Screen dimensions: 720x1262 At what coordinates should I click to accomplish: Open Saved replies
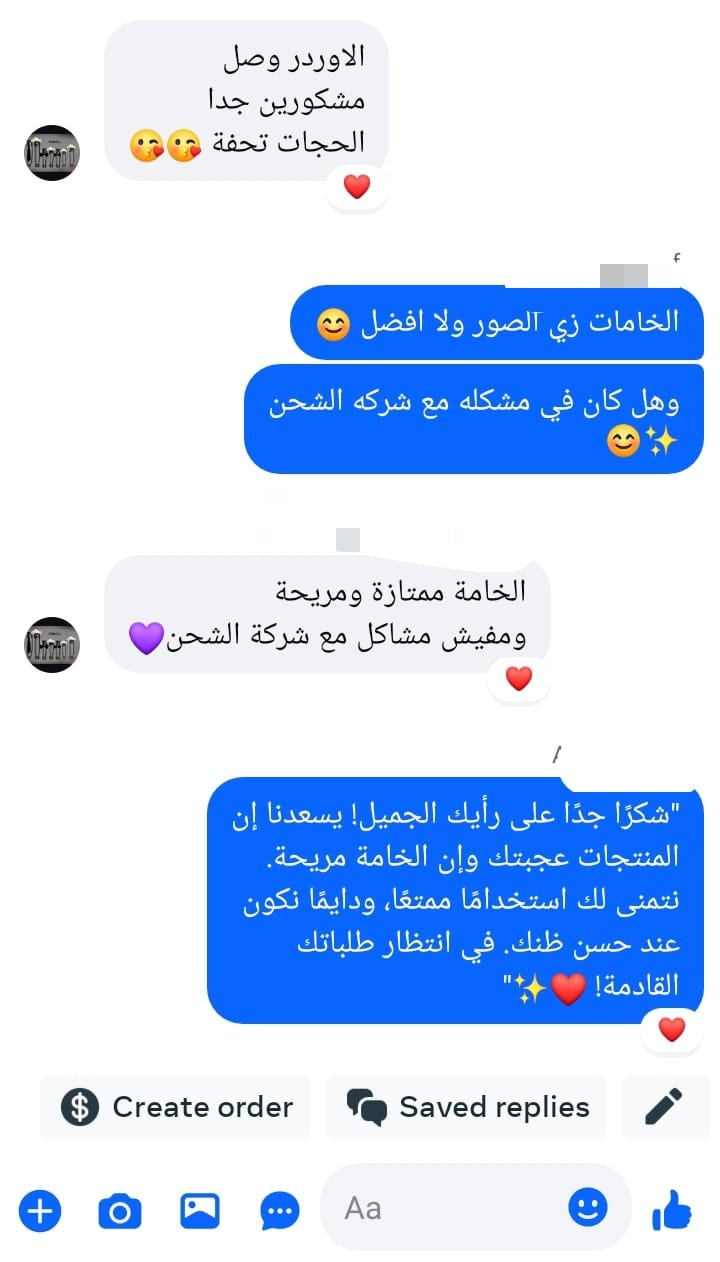[x=467, y=1107]
